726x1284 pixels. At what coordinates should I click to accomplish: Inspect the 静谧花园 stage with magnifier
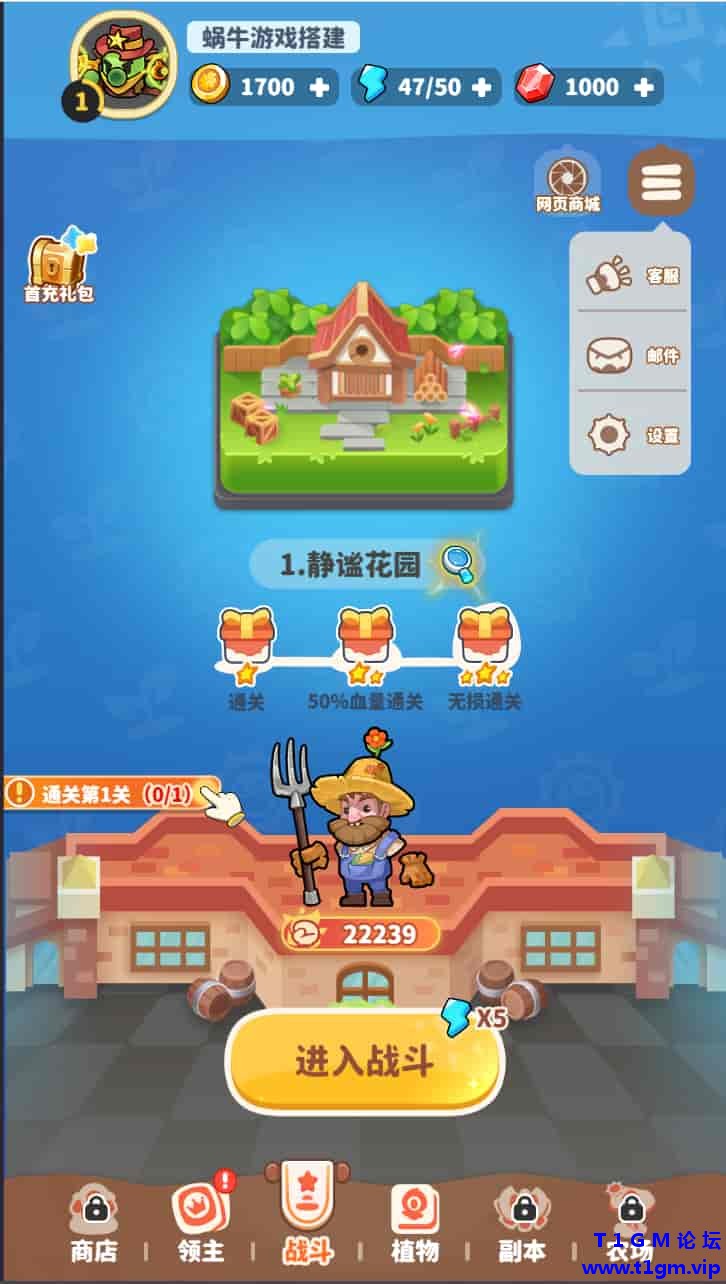(458, 562)
